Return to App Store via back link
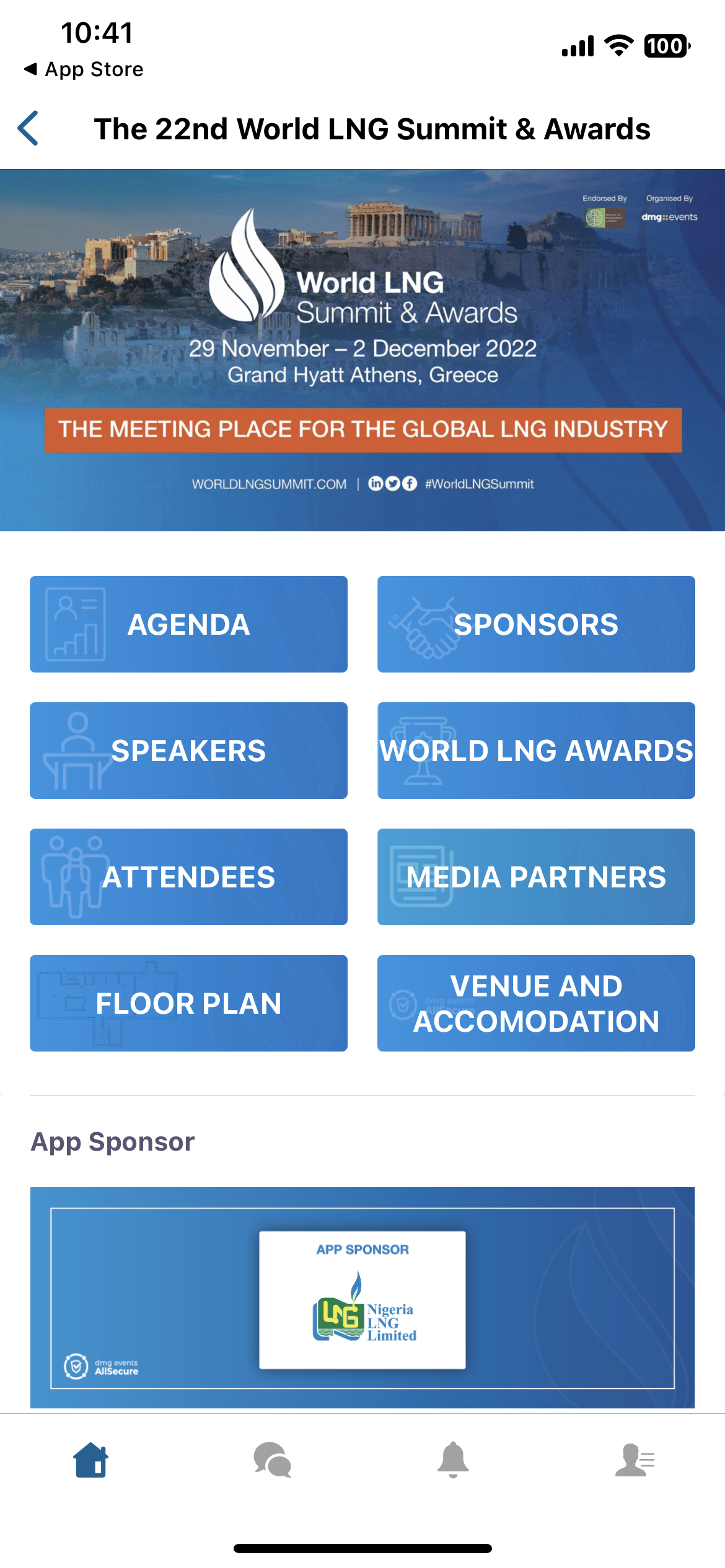 click(84, 69)
